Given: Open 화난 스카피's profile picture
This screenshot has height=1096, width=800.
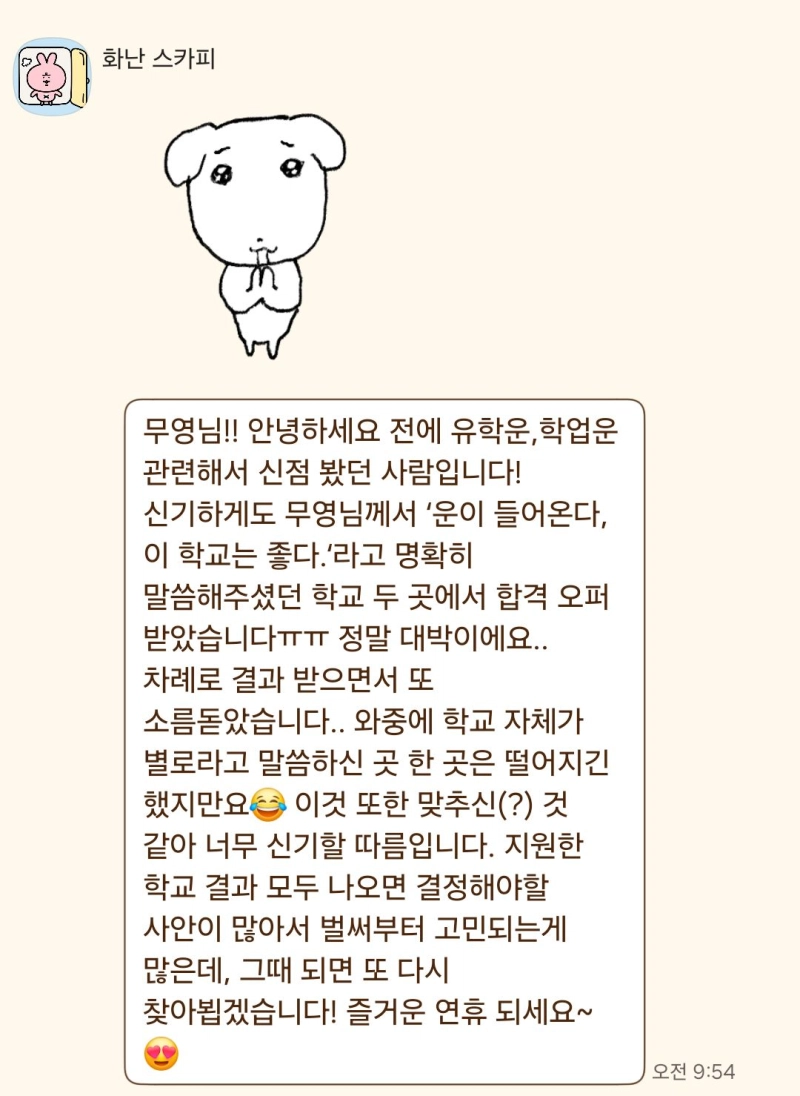Looking at the screenshot, I should point(51,78).
